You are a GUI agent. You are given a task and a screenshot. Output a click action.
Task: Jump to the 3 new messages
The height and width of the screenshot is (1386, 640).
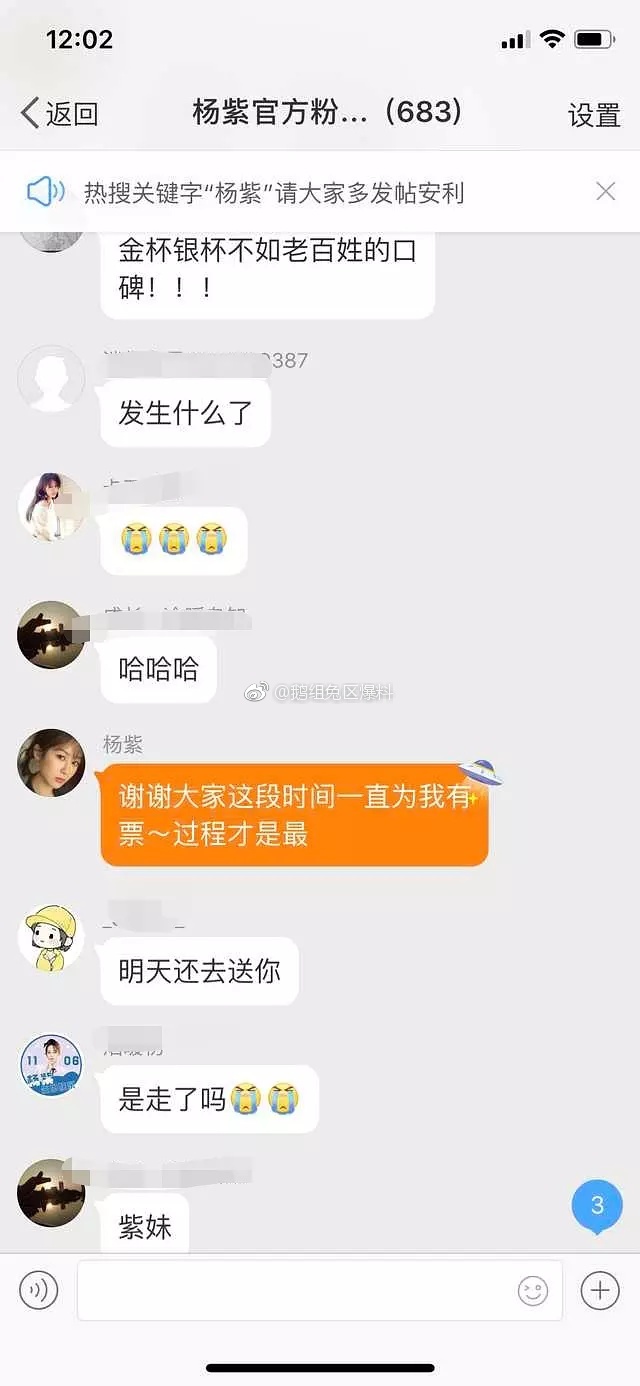tap(597, 1205)
